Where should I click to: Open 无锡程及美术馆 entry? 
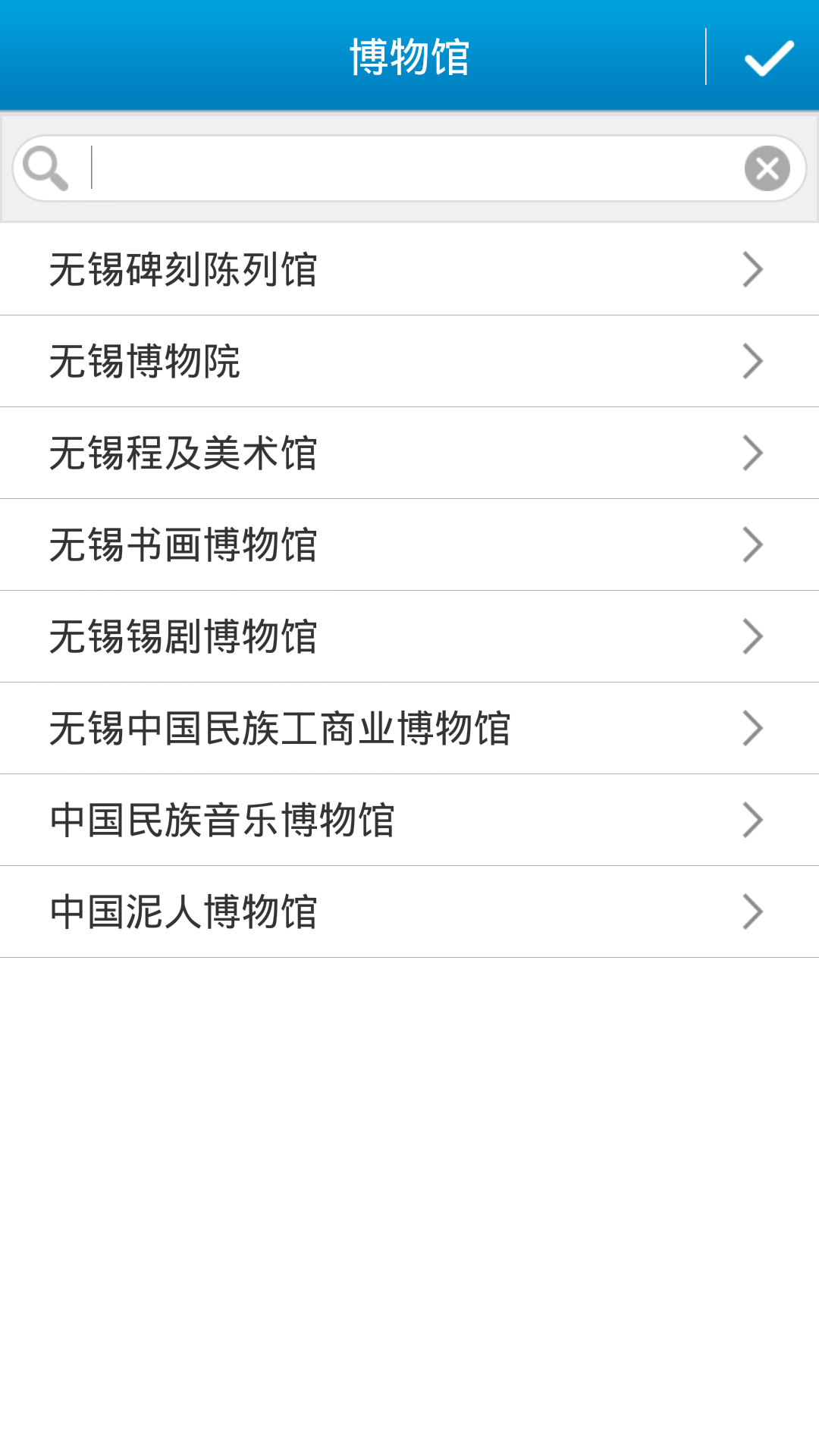303,453
